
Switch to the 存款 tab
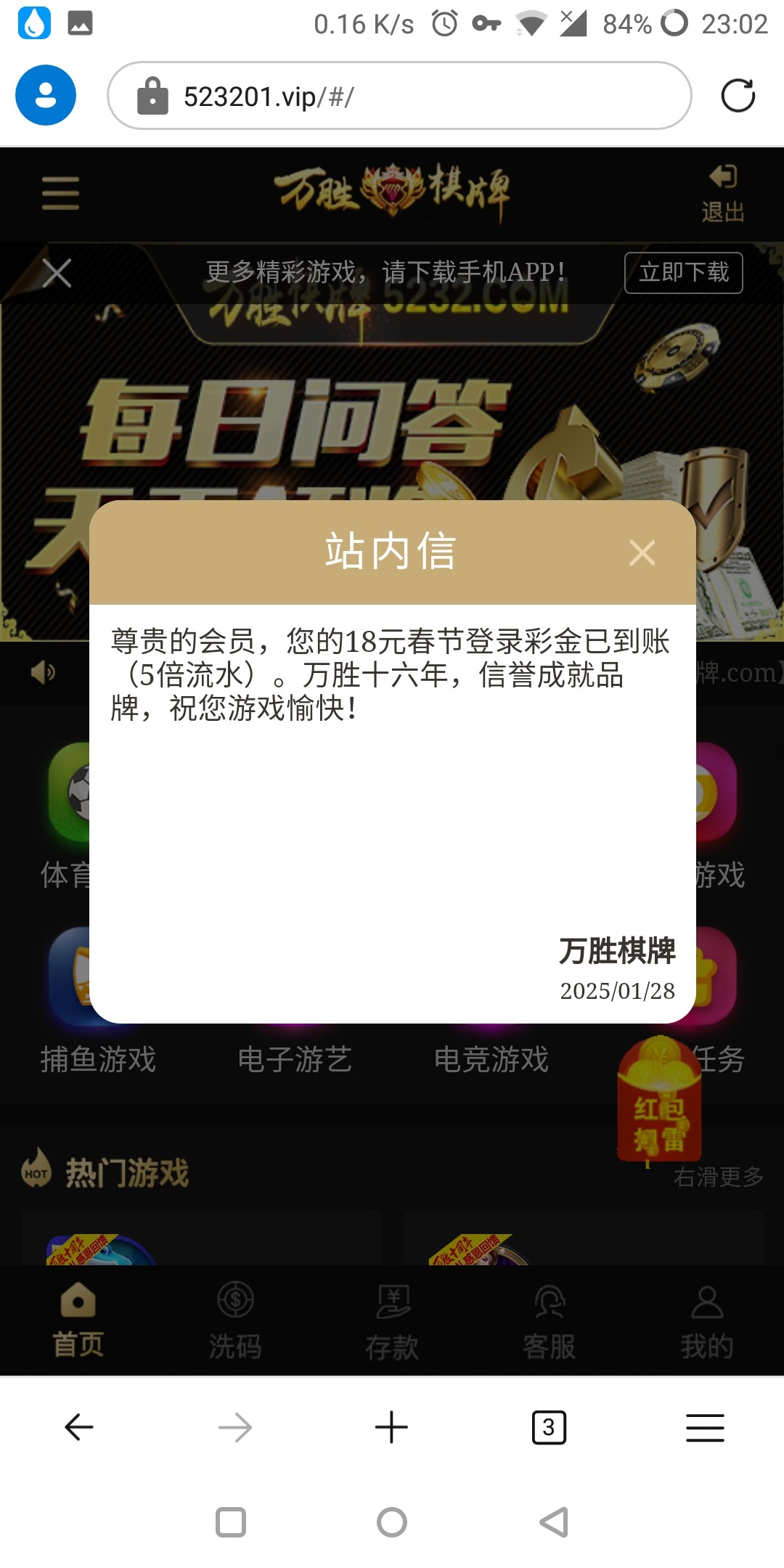point(392,1321)
